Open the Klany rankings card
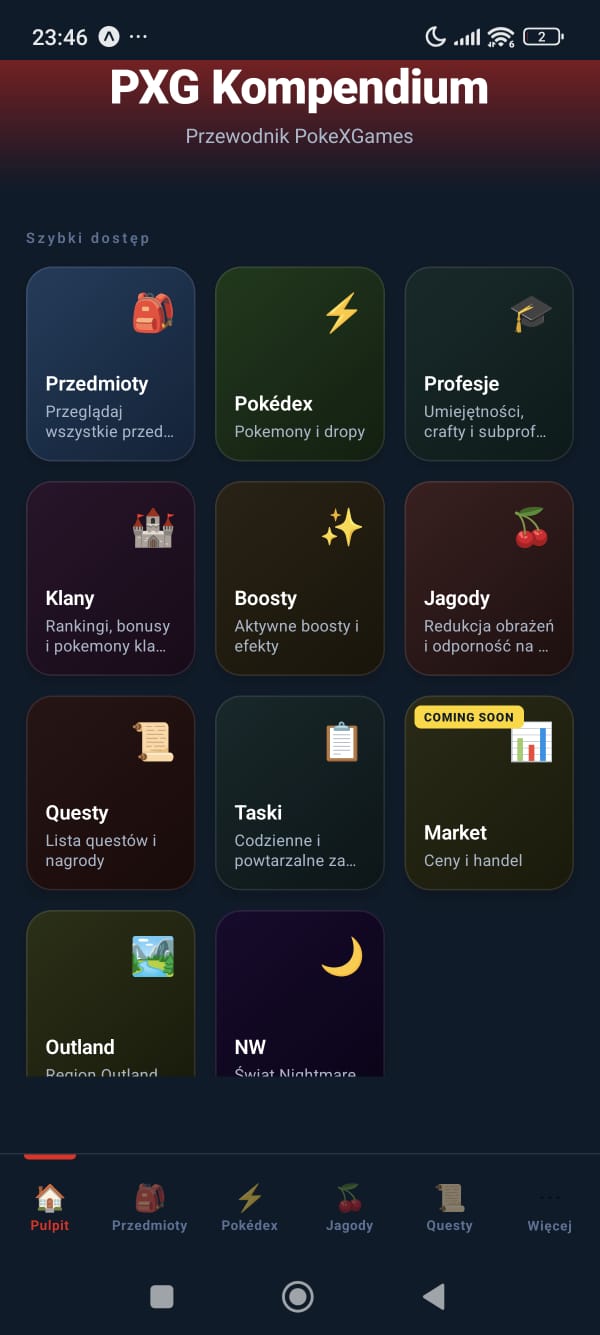Viewport: 600px width, 1335px height. pyautogui.click(x=110, y=579)
